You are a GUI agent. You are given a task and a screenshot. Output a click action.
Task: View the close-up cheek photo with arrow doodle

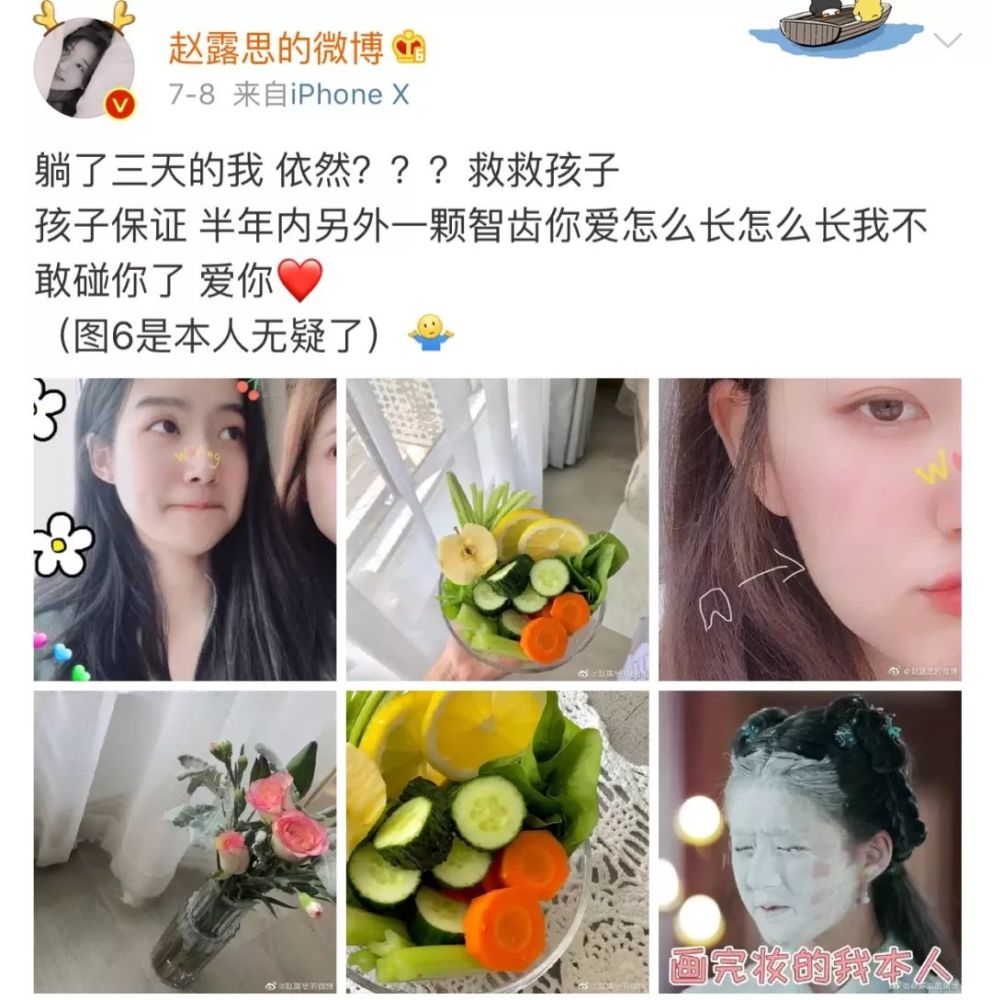810,529
